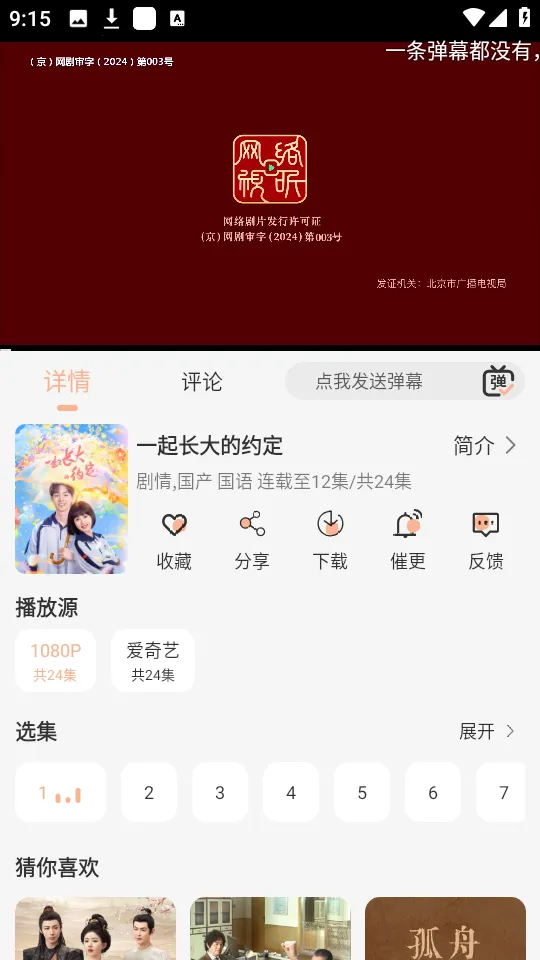Image resolution: width=540 pixels, height=960 pixels.
Task: Play episode 4
Action: pyautogui.click(x=291, y=792)
